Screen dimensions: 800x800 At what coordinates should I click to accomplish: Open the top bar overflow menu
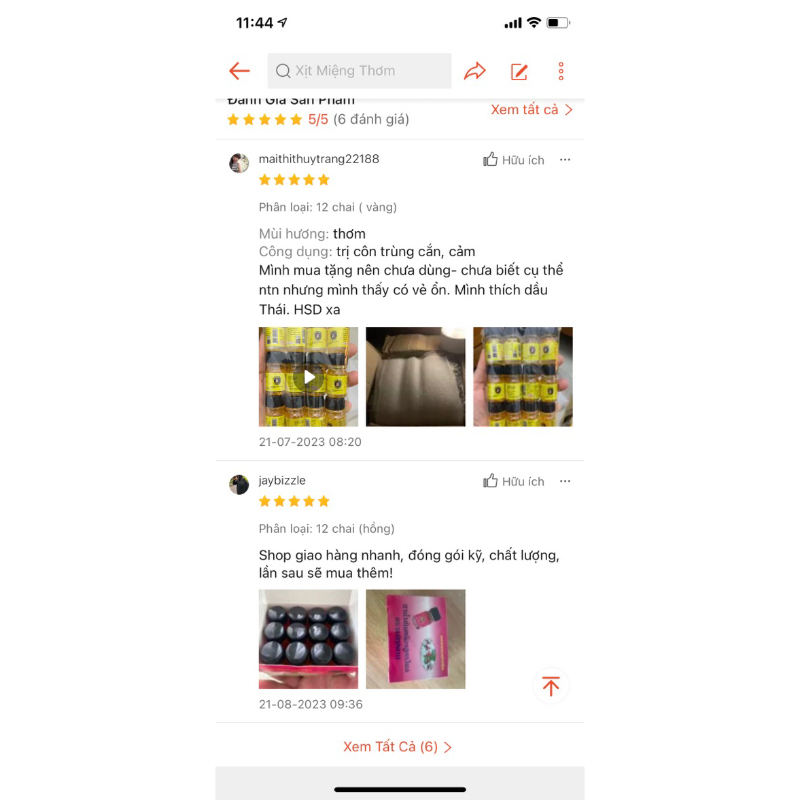coord(561,71)
